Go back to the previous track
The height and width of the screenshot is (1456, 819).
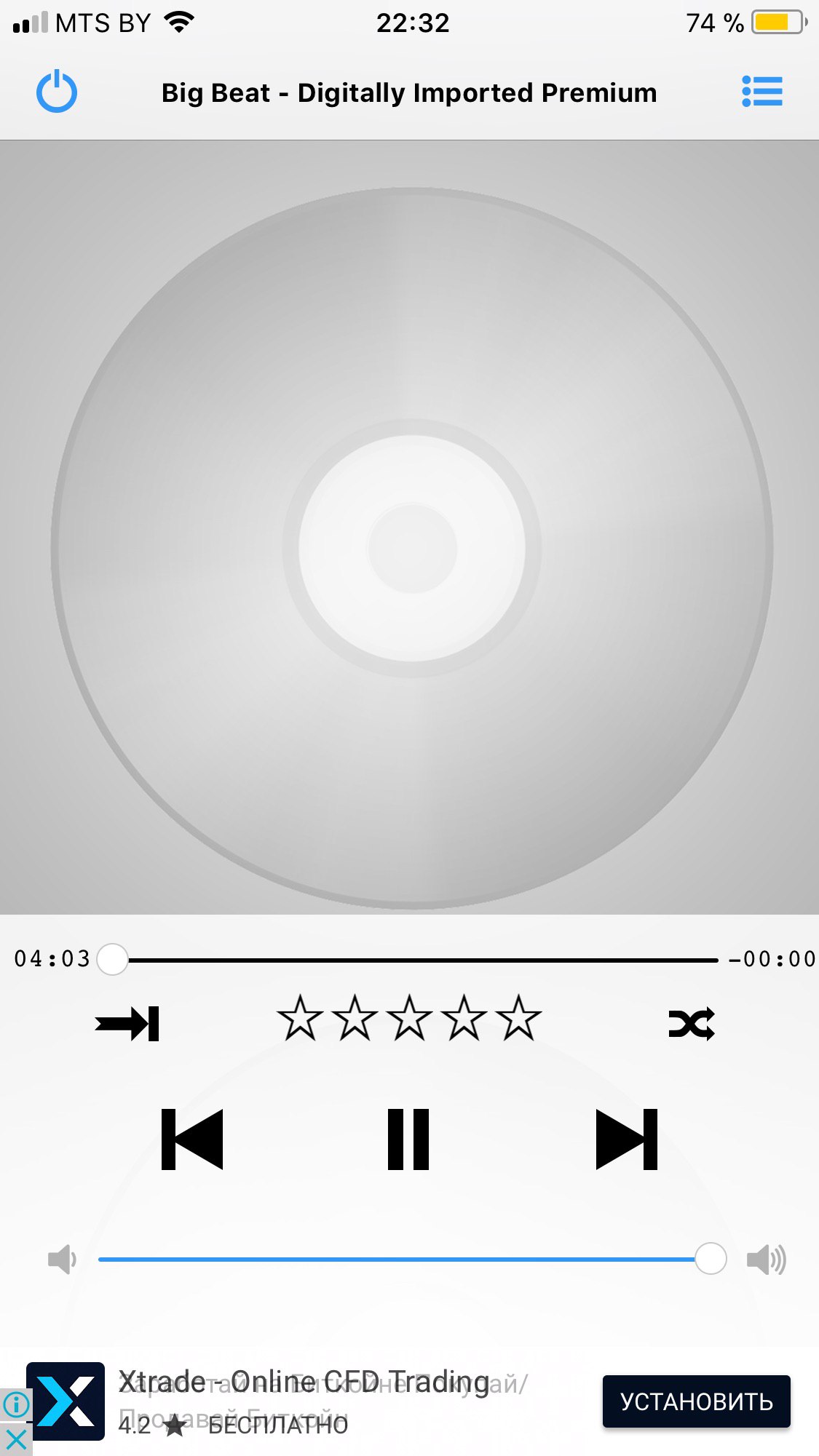coord(192,1139)
